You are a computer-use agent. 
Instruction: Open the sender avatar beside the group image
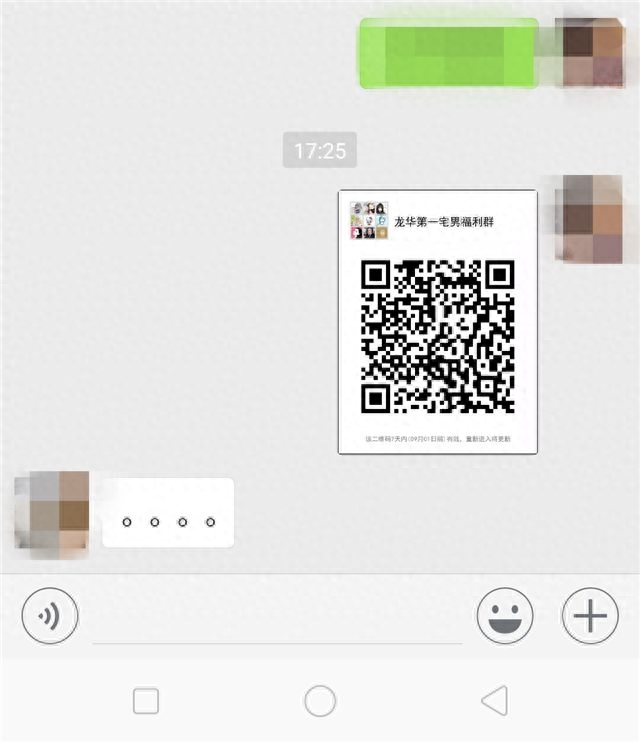point(592,219)
